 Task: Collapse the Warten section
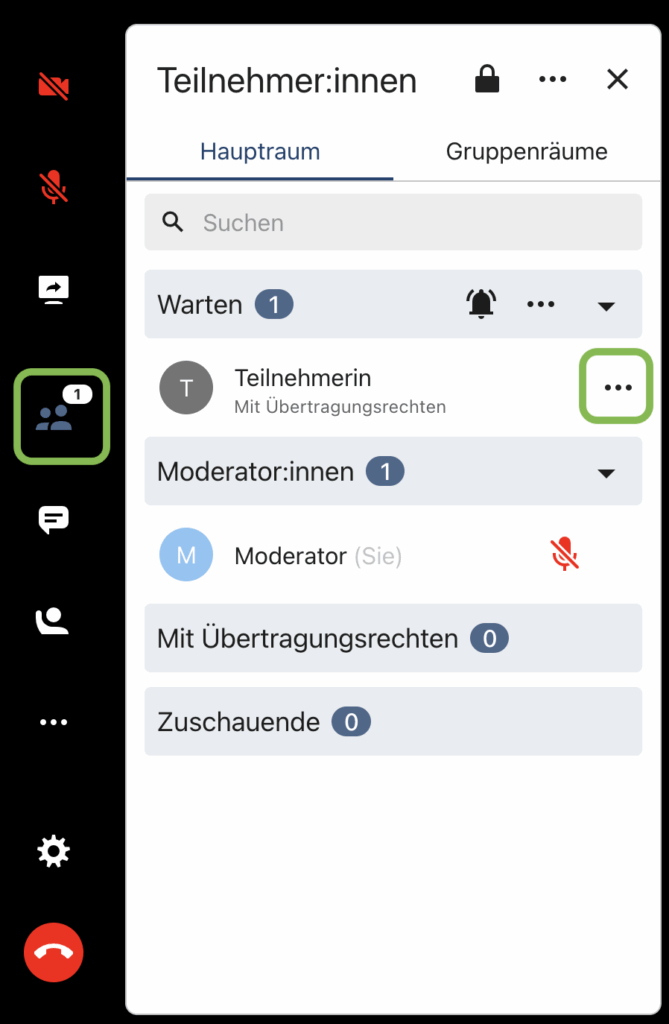click(606, 305)
